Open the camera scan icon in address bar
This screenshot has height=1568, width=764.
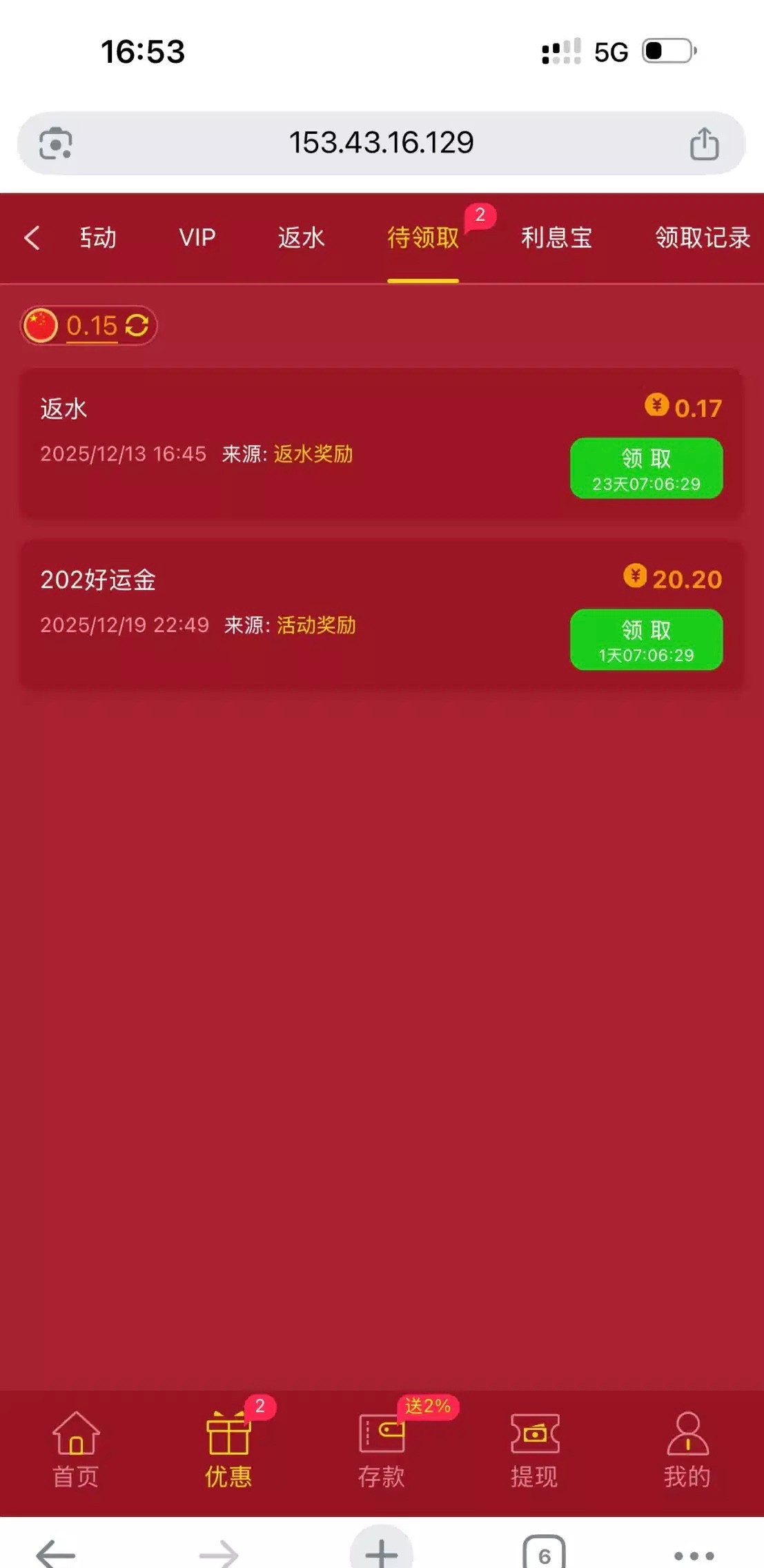pos(55,144)
